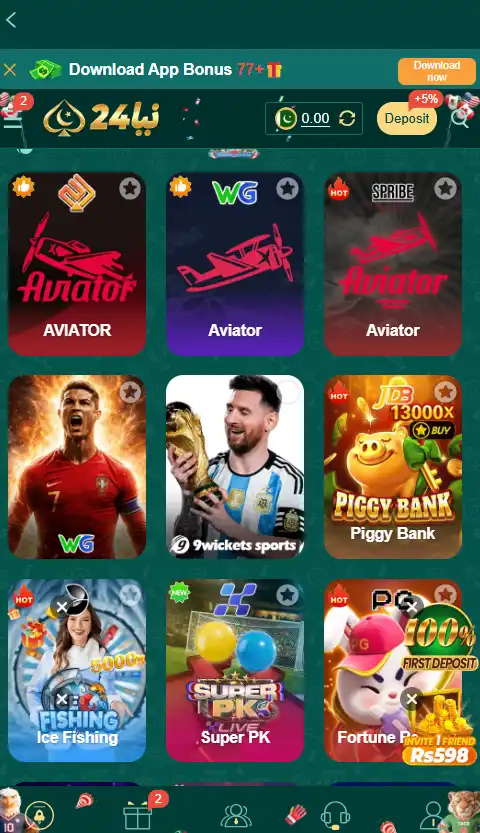Launch the Spribe Aviator game
The width and height of the screenshot is (480, 833).
[x=393, y=264]
